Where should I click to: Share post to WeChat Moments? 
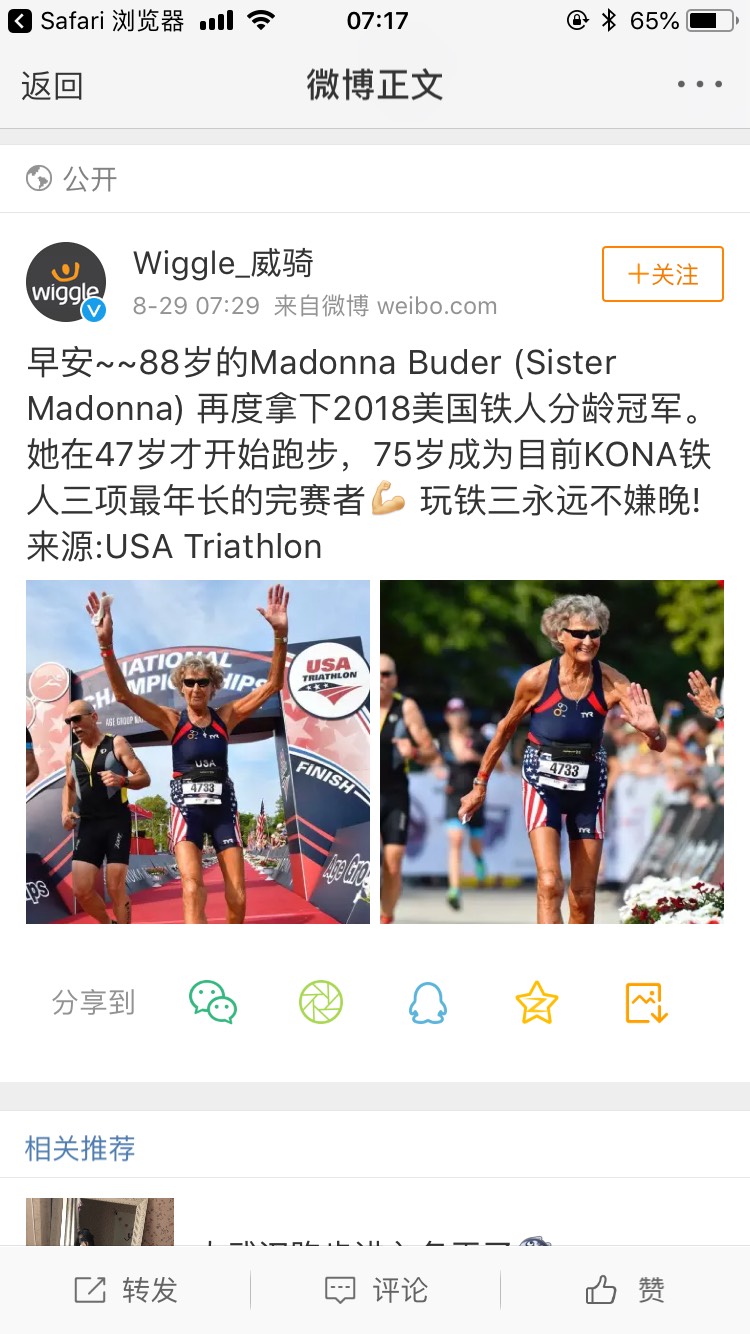321,1002
